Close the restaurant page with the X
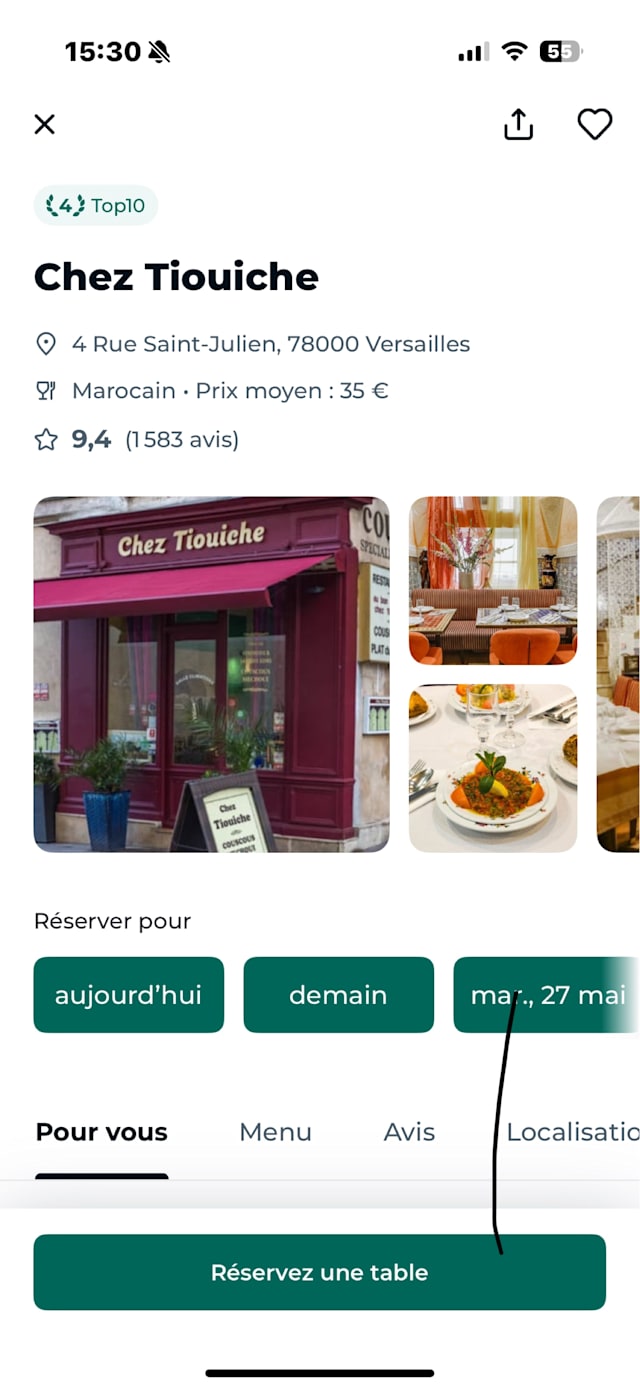 (44, 124)
